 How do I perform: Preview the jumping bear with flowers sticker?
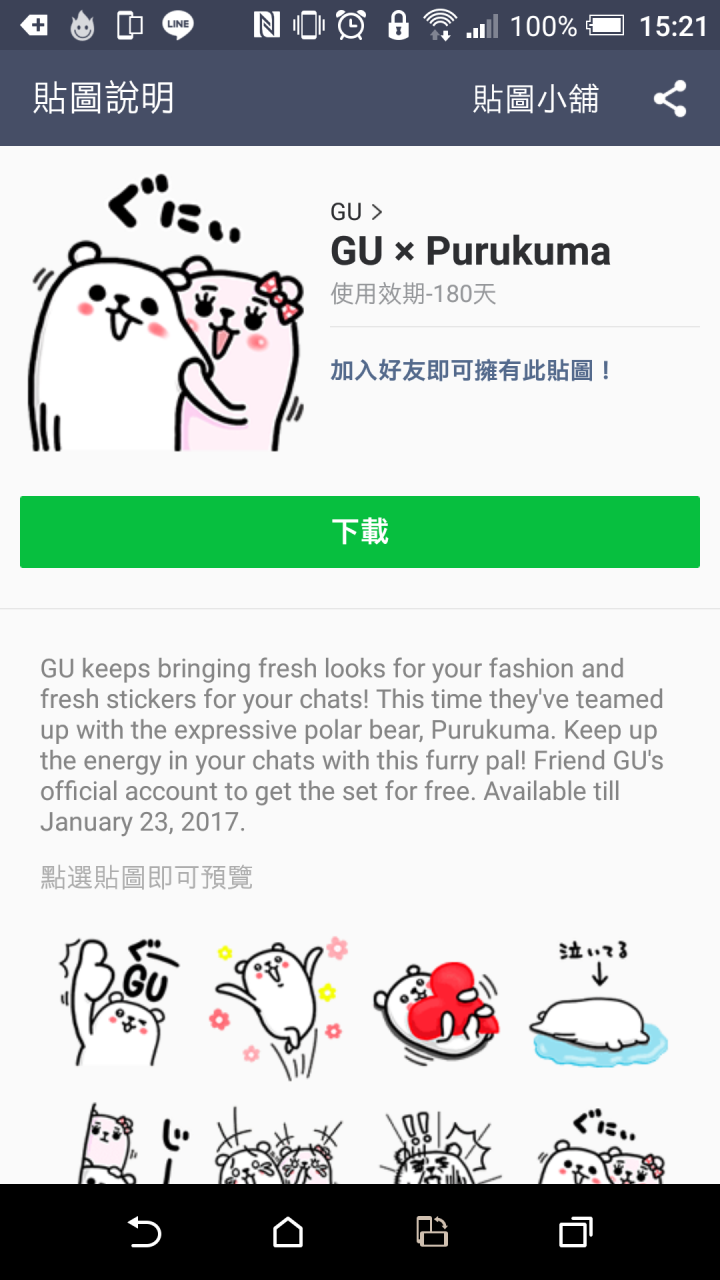click(x=279, y=1001)
